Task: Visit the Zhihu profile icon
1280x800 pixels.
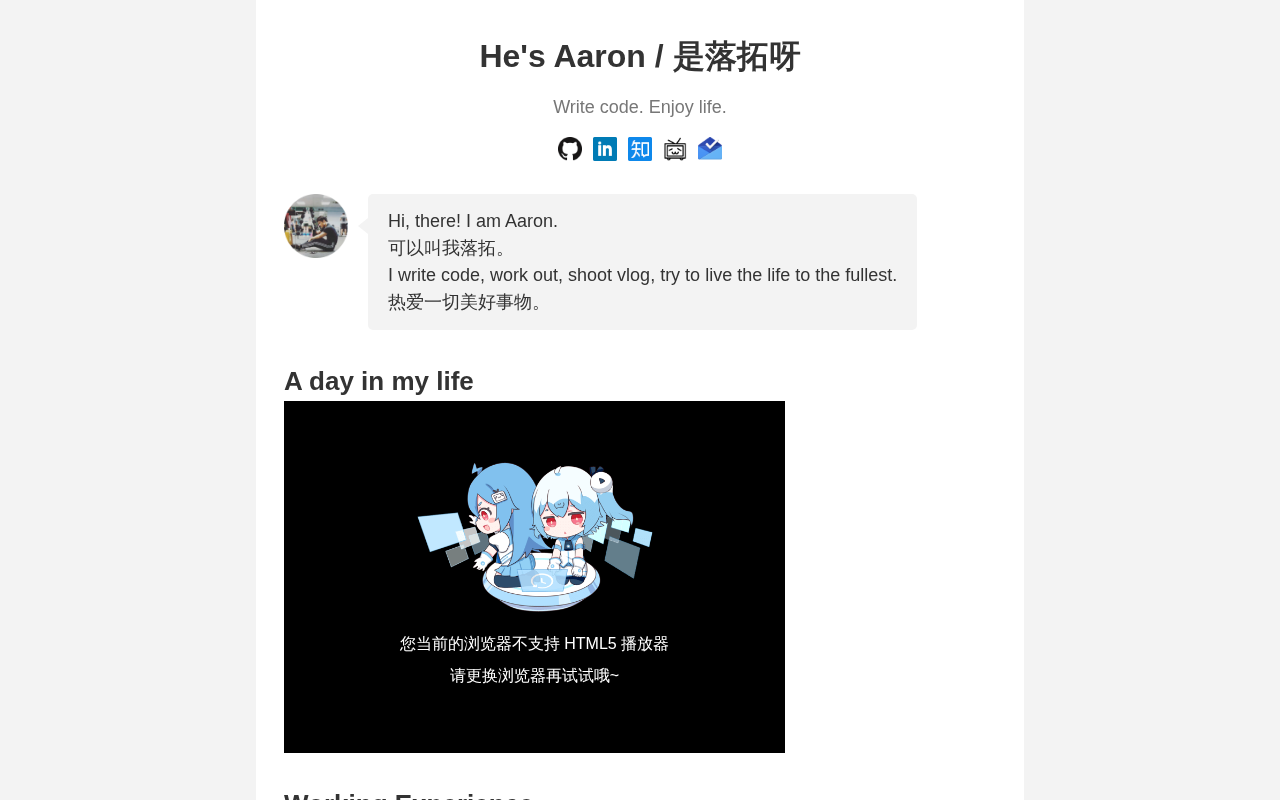Action: [640, 149]
